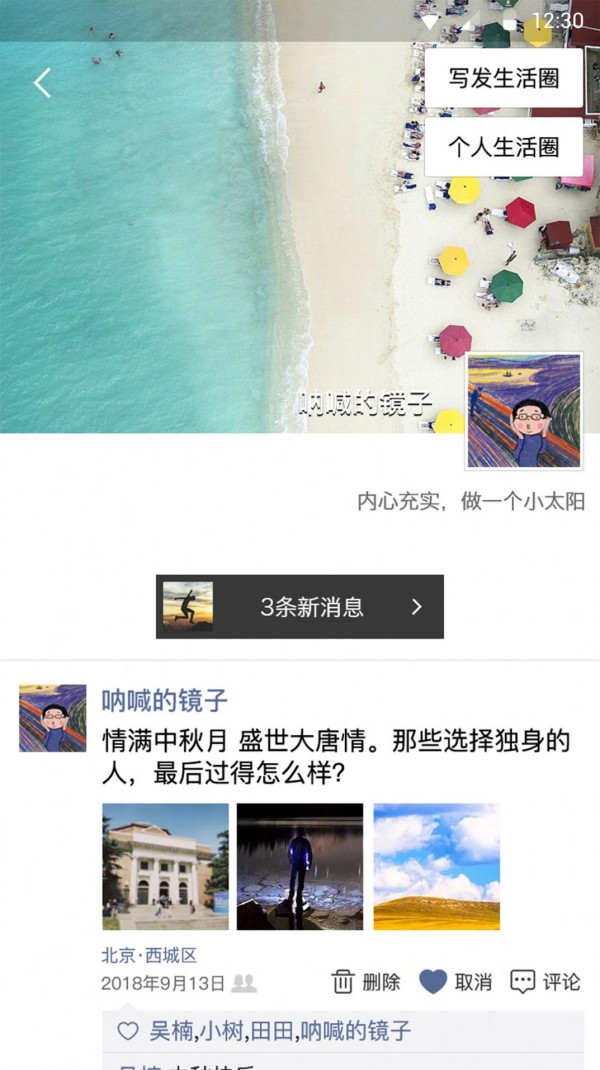Go back using the top-left arrow
600x1070 pixels.
tap(42, 83)
